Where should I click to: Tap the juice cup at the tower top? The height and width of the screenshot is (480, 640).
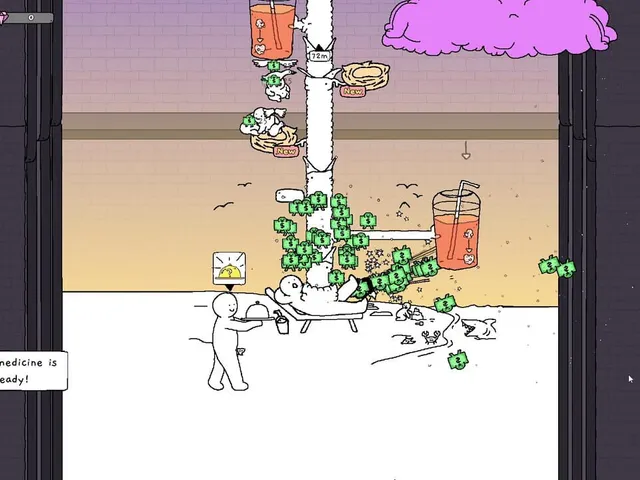(272, 28)
